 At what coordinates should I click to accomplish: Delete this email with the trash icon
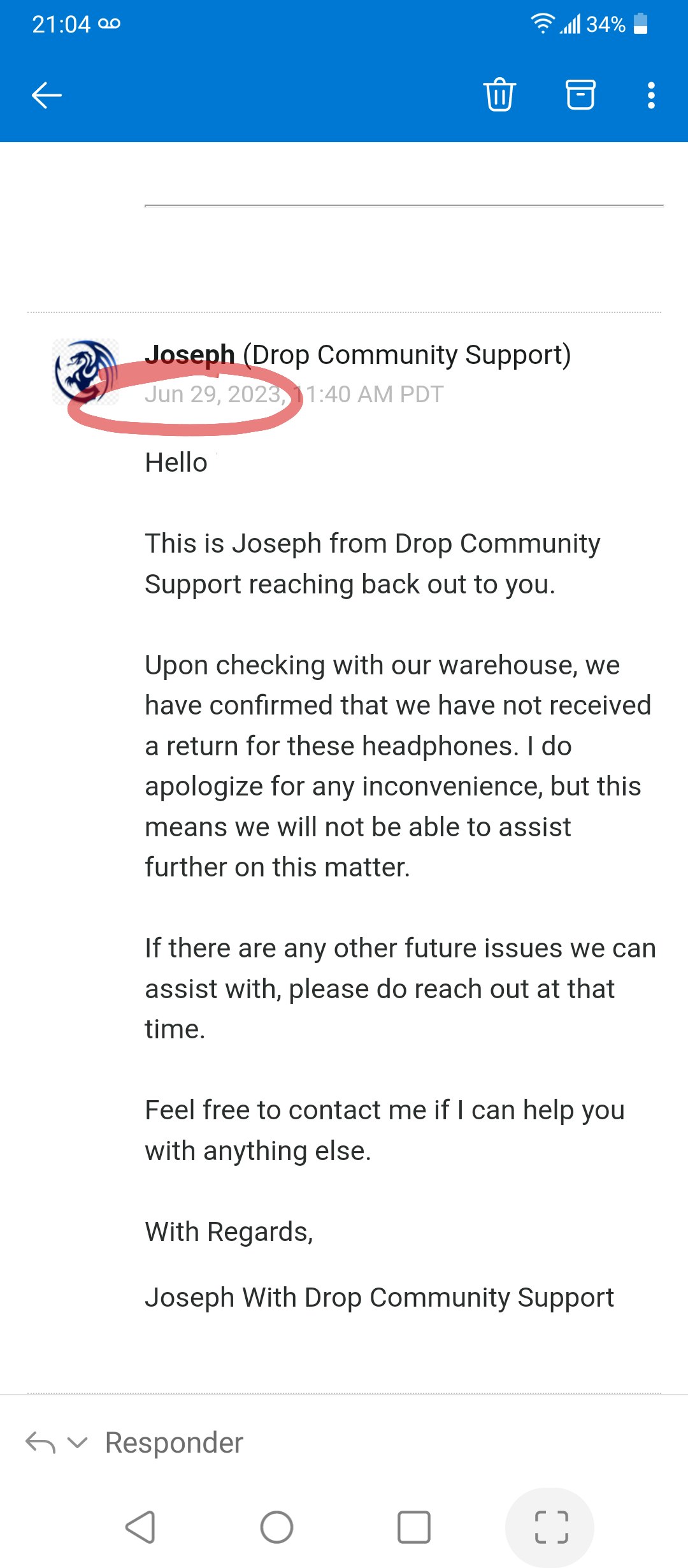tap(499, 95)
